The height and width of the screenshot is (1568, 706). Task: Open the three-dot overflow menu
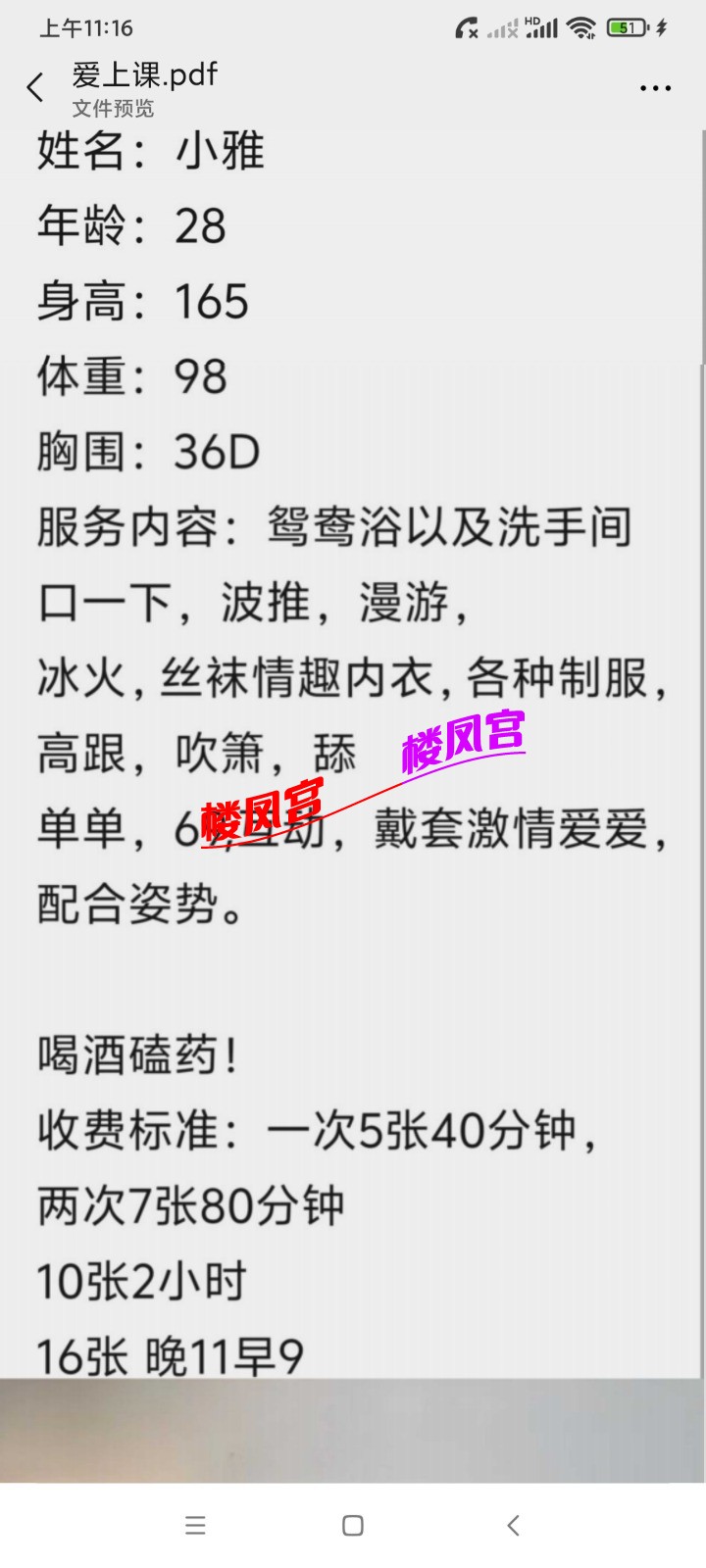tap(655, 88)
